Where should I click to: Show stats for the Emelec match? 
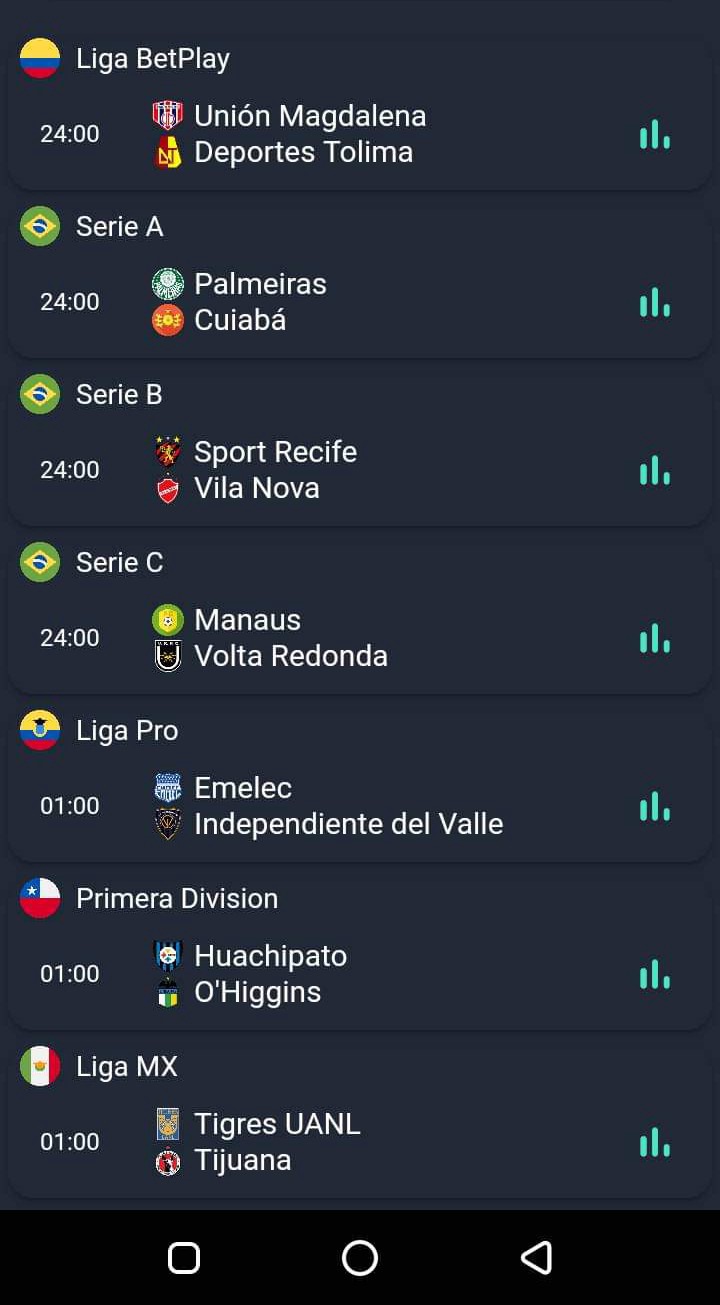[x=655, y=806]
